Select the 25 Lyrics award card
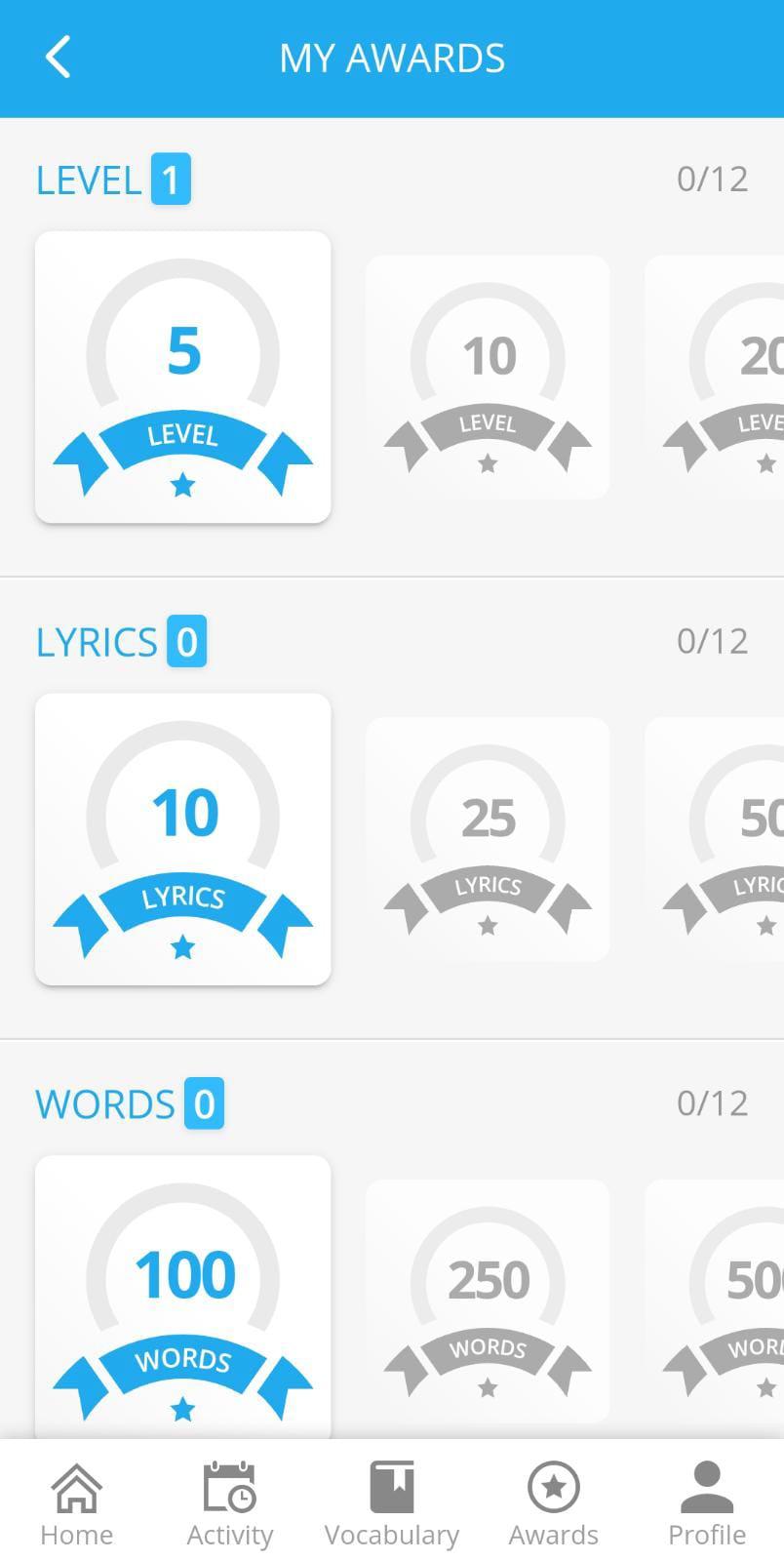Screen dimensions: 784x1561 [x=488, y=840]
